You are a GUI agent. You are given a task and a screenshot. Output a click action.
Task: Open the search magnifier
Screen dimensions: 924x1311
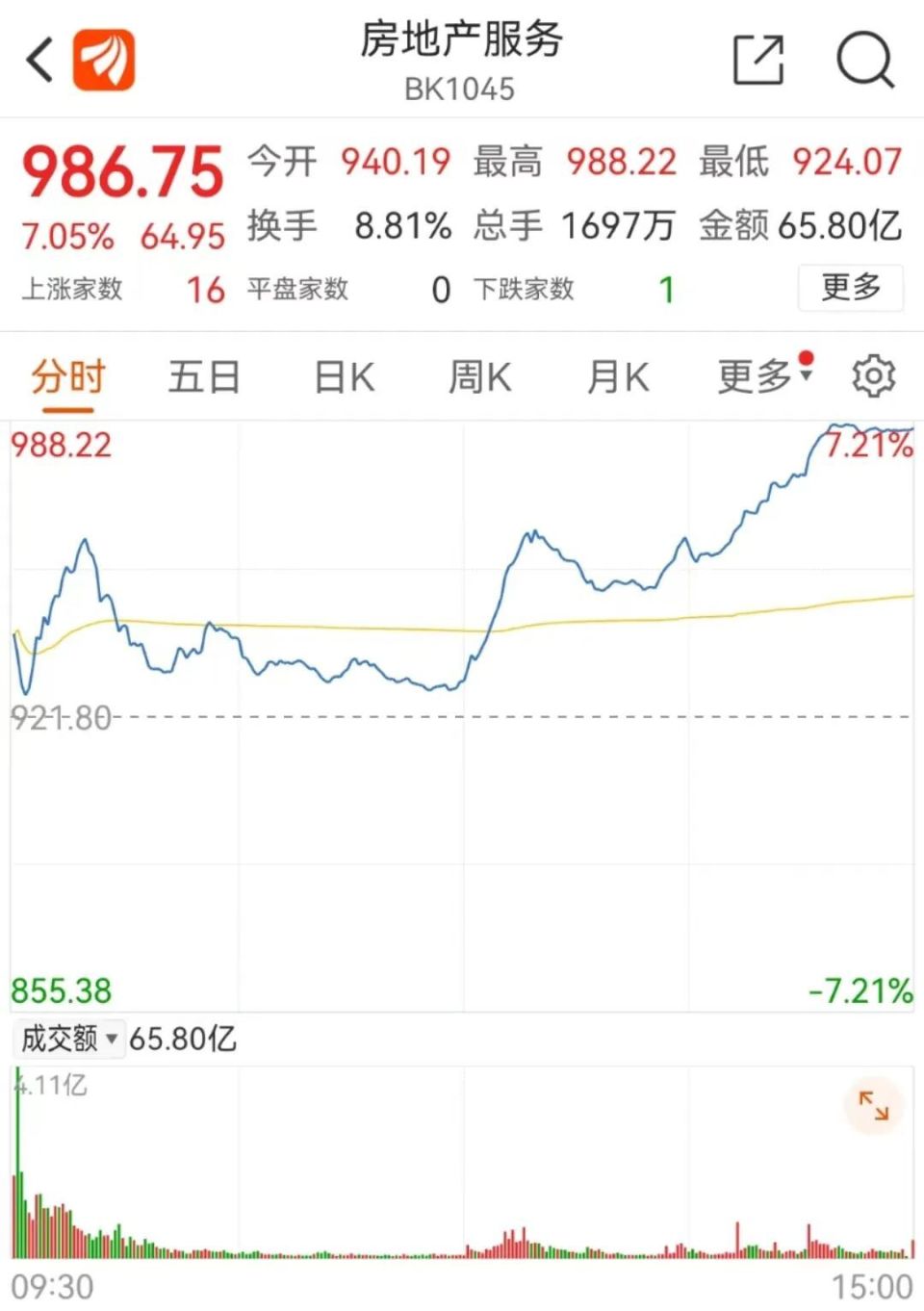pos(864,60)
